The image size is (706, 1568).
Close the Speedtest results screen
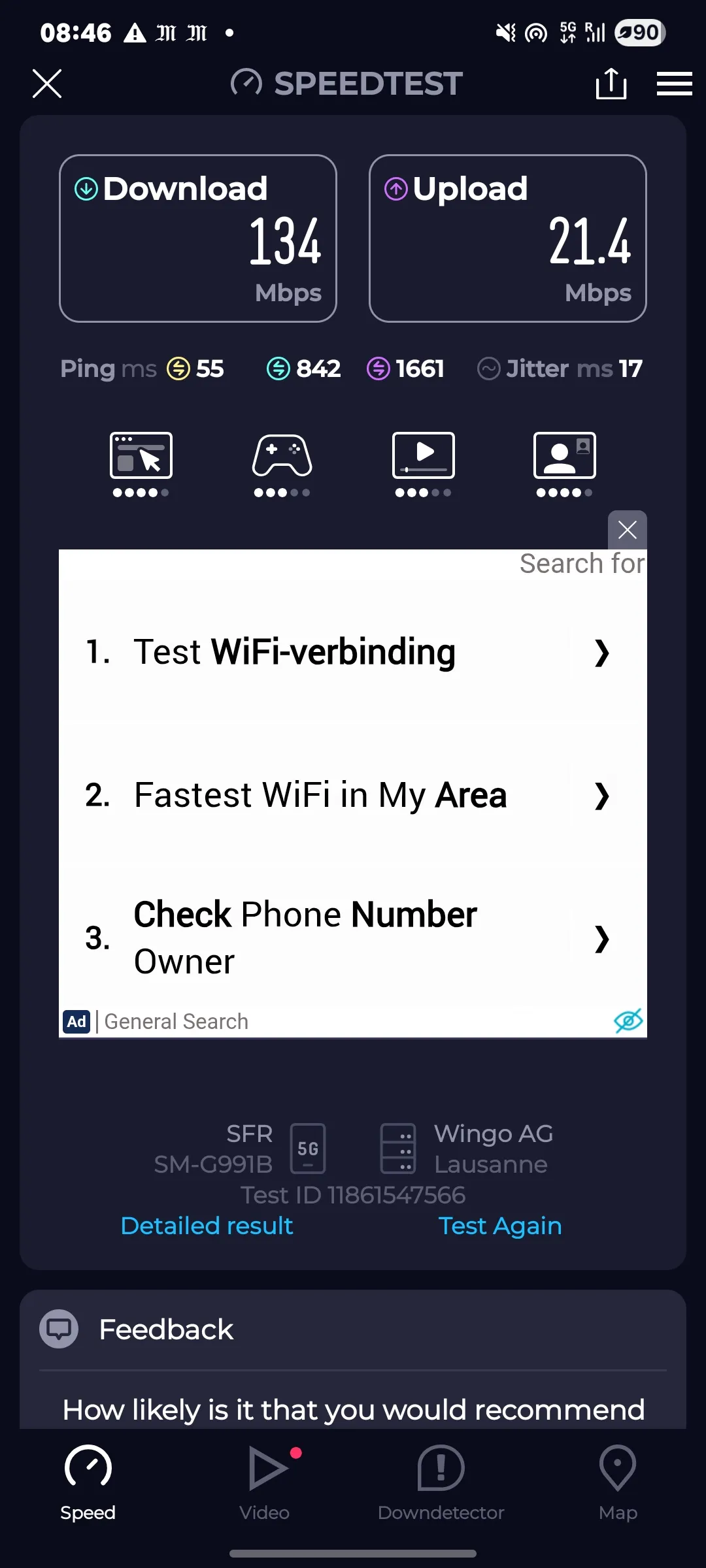tap(47, 84)
